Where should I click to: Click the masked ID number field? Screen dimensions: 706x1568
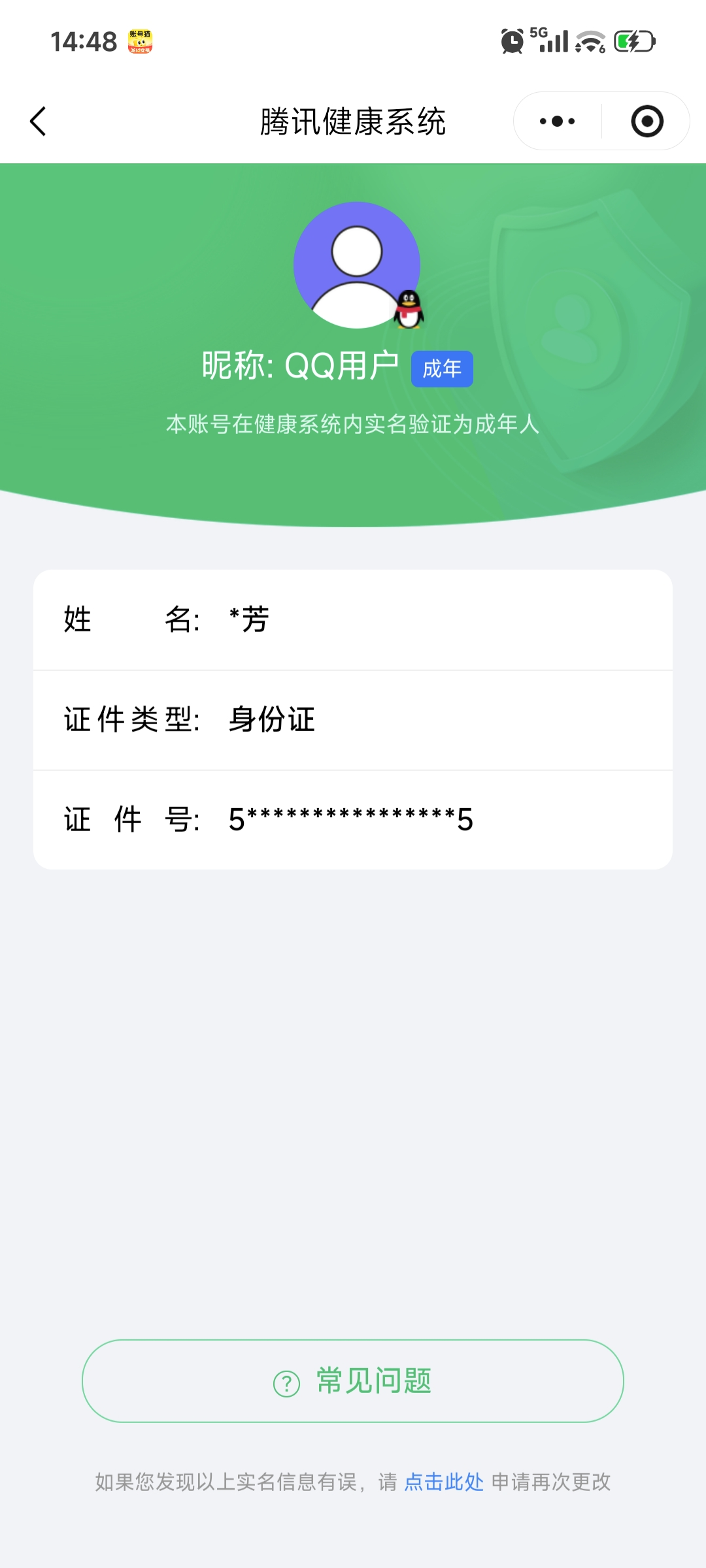click(349, 819)
